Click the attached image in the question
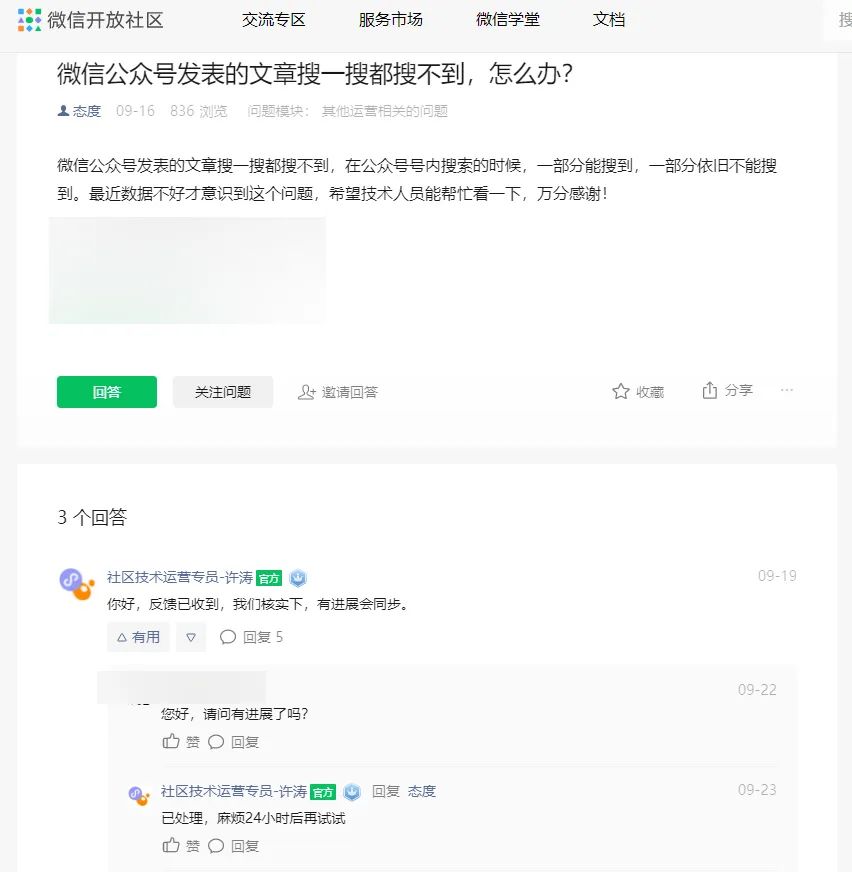 (187, 270)
